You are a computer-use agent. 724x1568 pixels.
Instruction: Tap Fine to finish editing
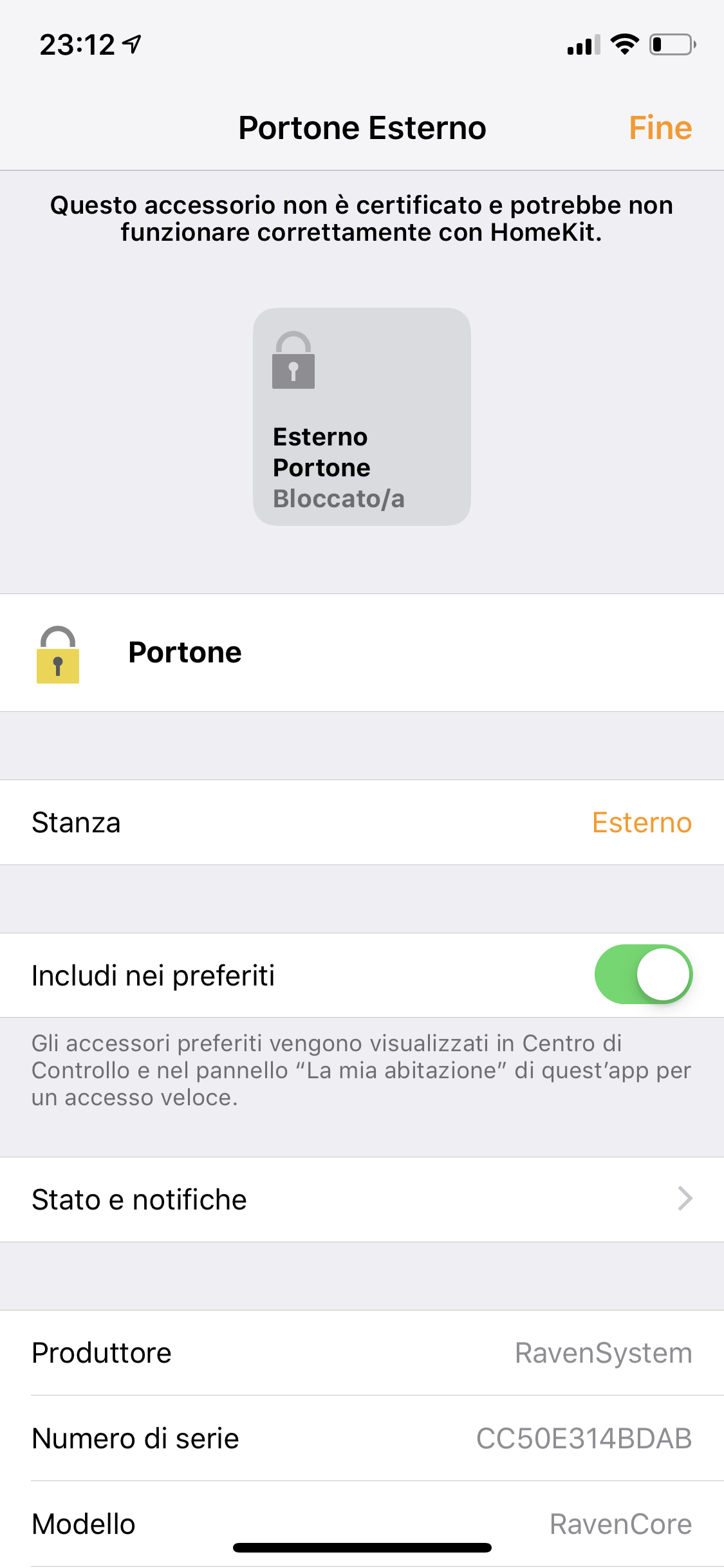[x=660, y=127]
